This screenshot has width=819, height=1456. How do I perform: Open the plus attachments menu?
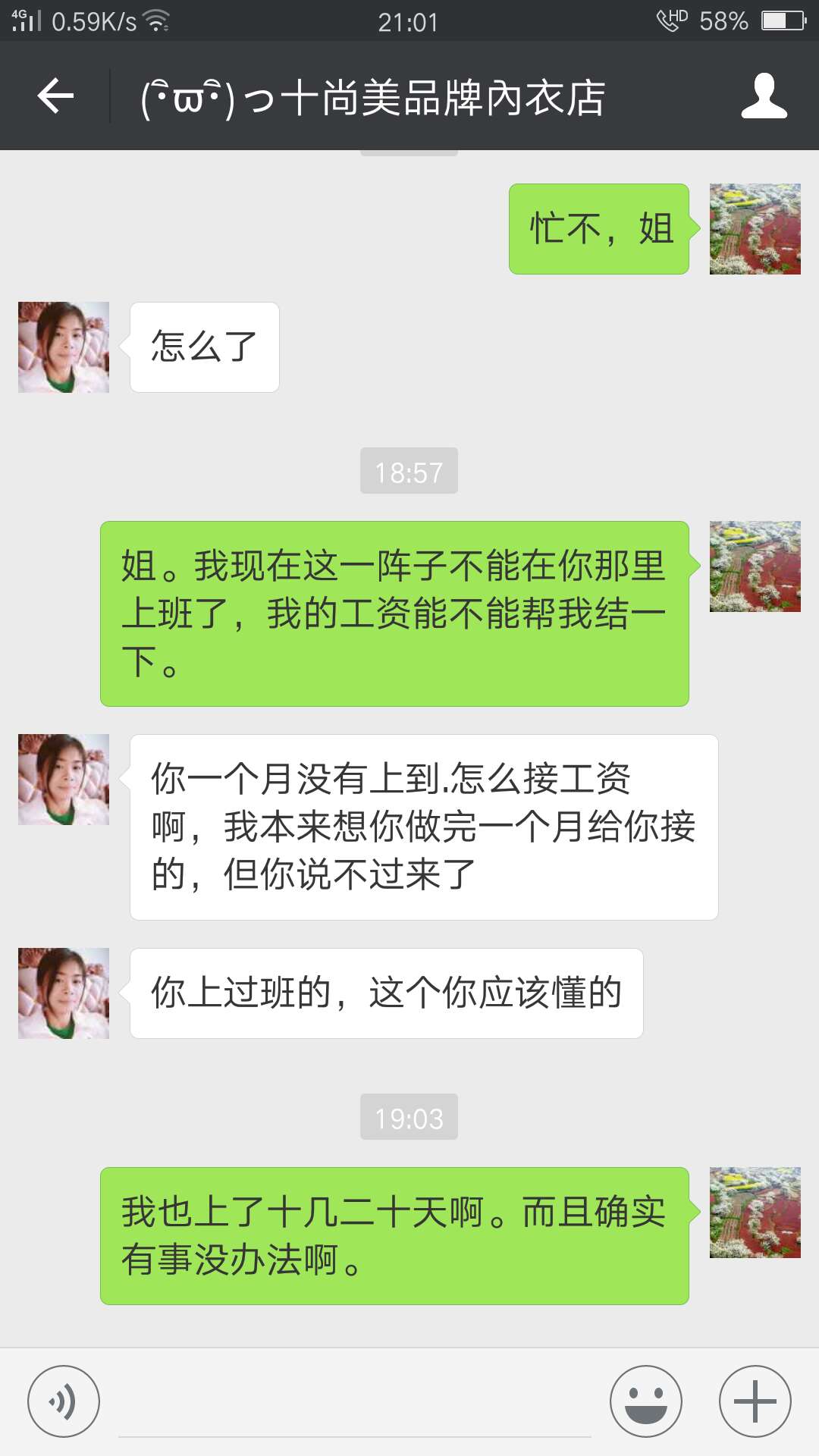coord(755,1401)
